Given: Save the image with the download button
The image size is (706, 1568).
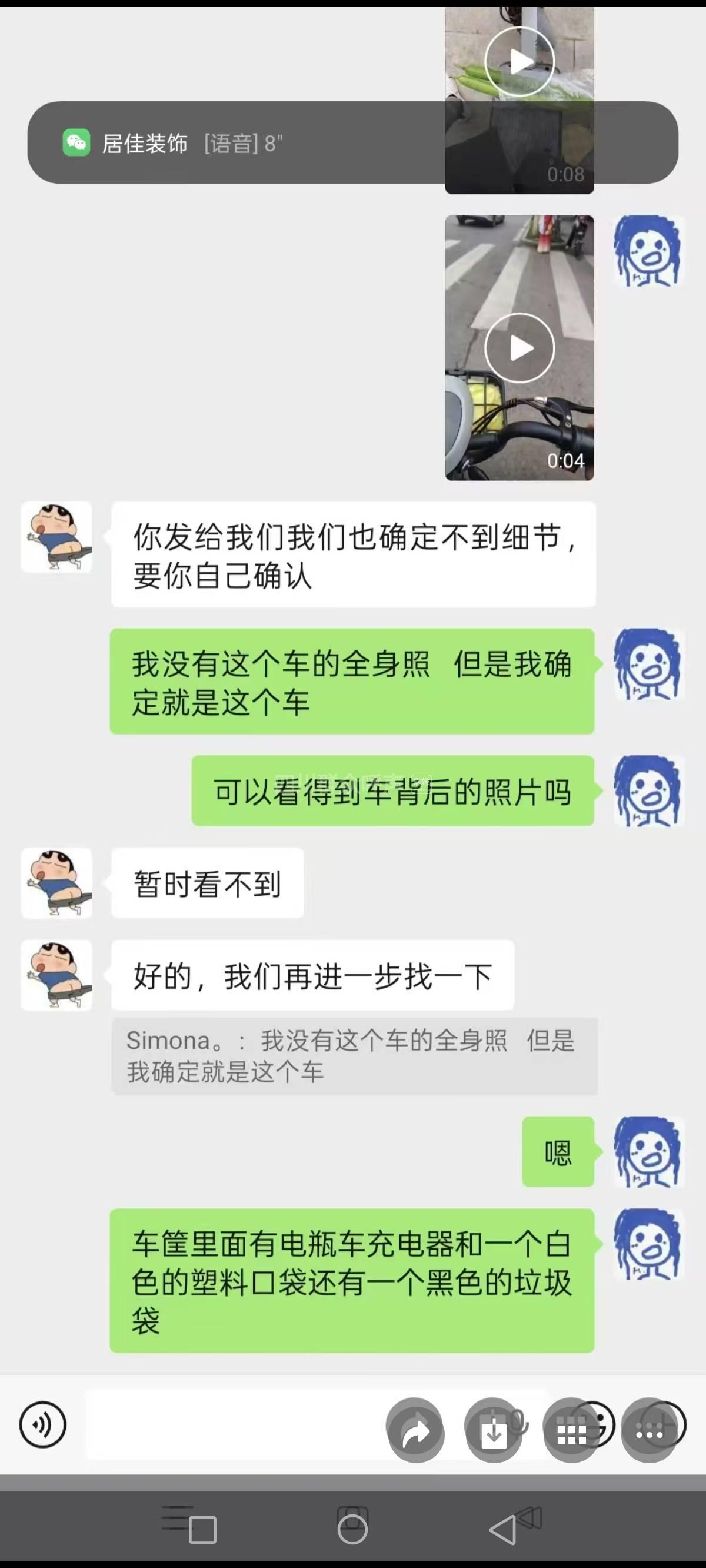Looking at the screenshot, I should click(x=494, y=1432).
